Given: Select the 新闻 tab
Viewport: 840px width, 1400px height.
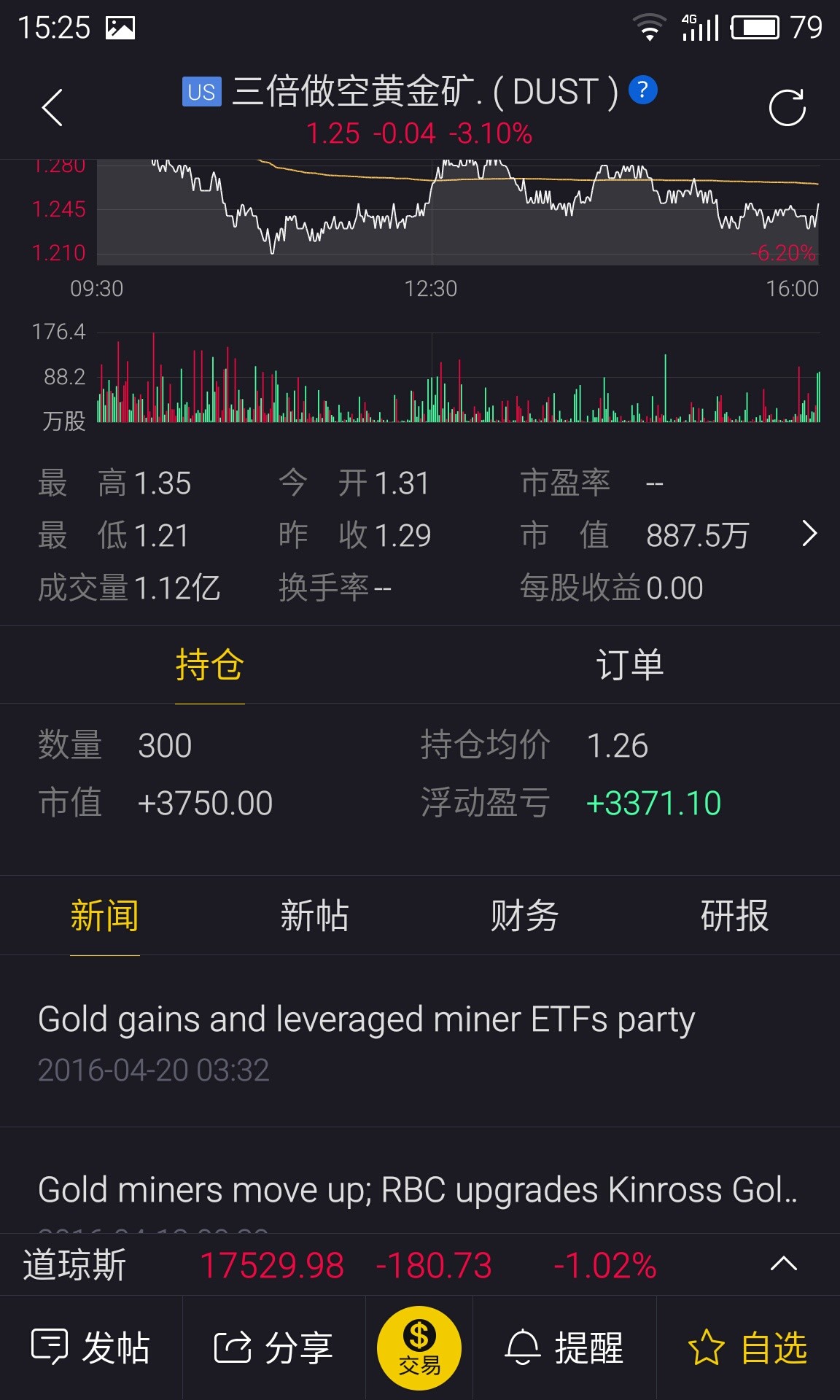Looking at the screenshot, I should click(x=105, y=916).
